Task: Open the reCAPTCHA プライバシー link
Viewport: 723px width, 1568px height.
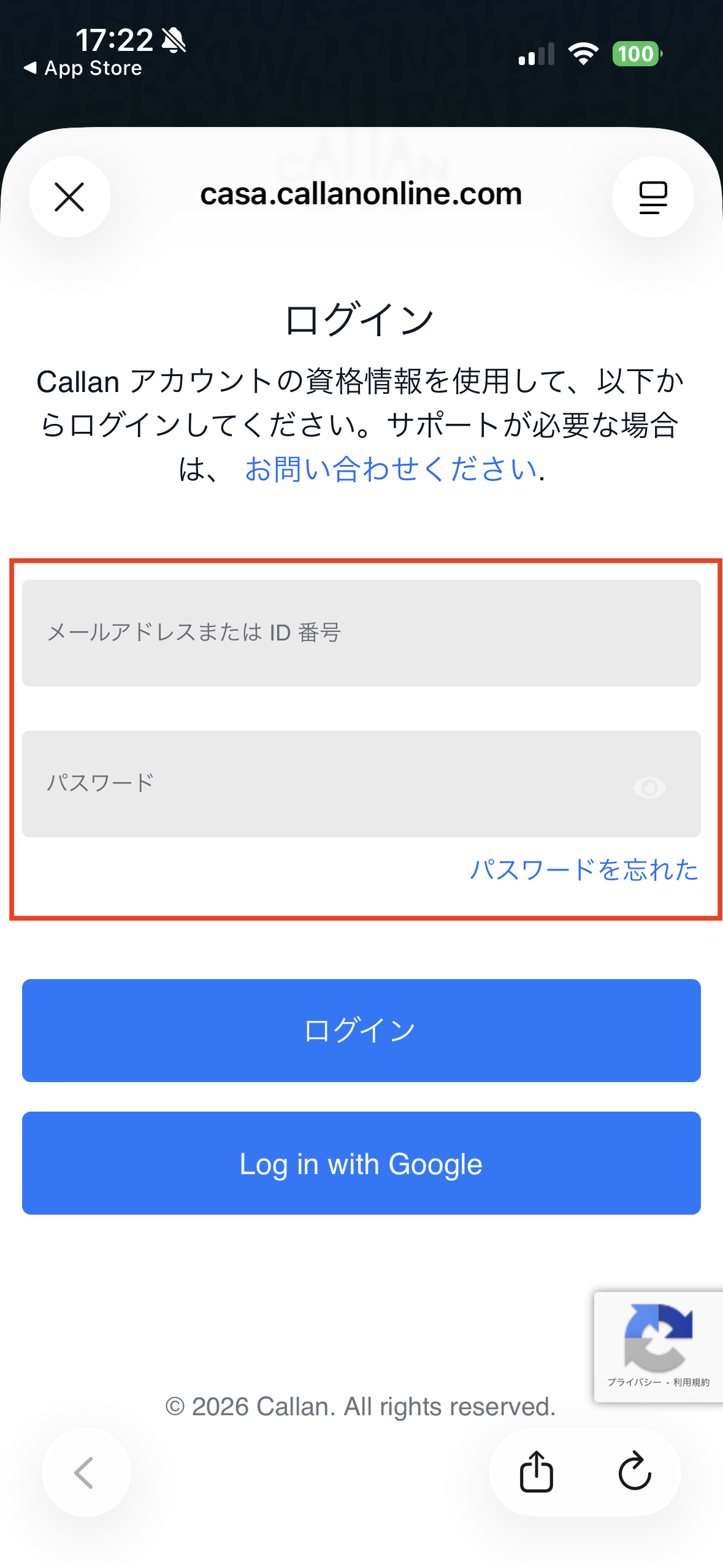Action: pos(634,1382)
